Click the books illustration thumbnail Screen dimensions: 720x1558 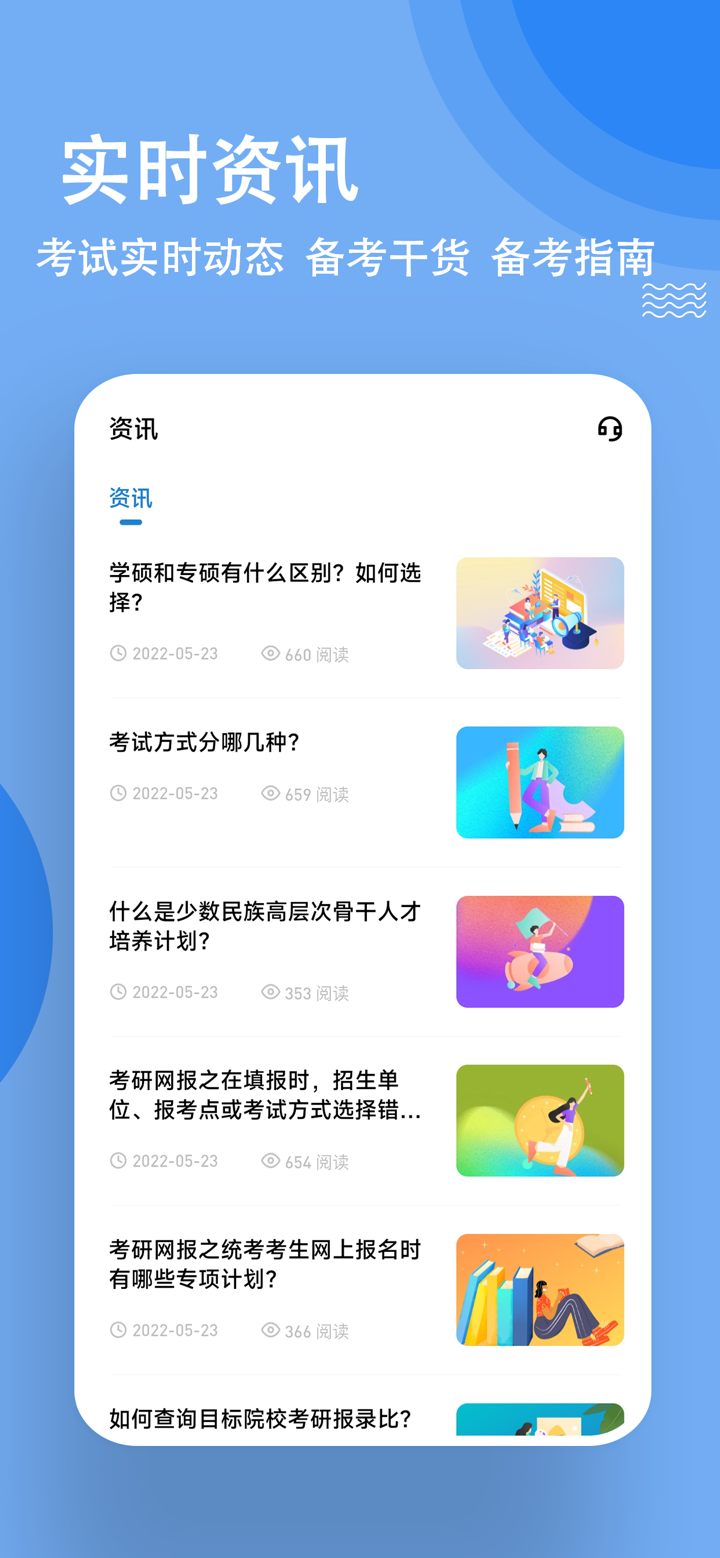tap(540, 1289)
